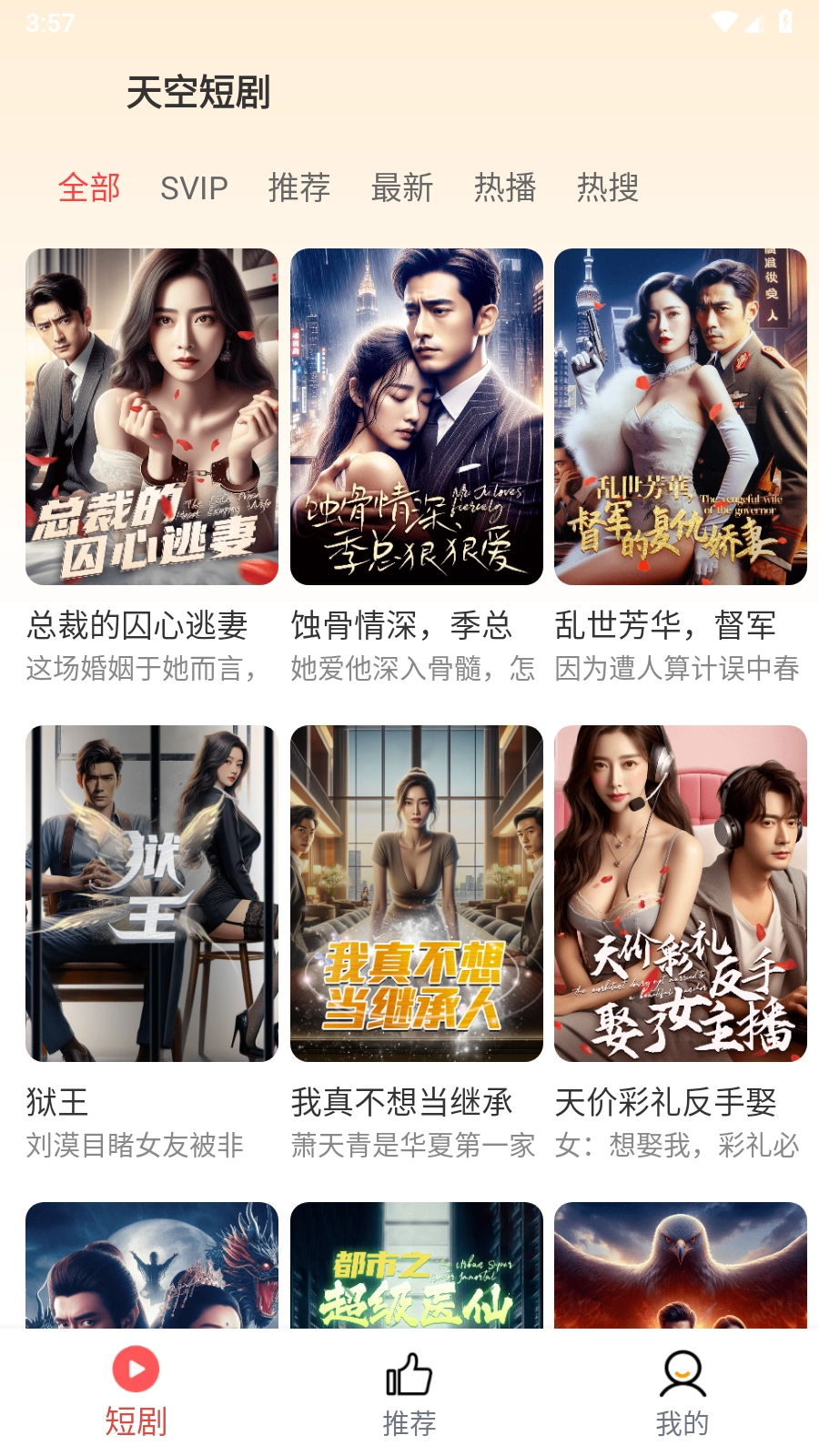819x1456 pixels.
Task: Open the drama 我真不想当继承人
Action: coord(417,894)
